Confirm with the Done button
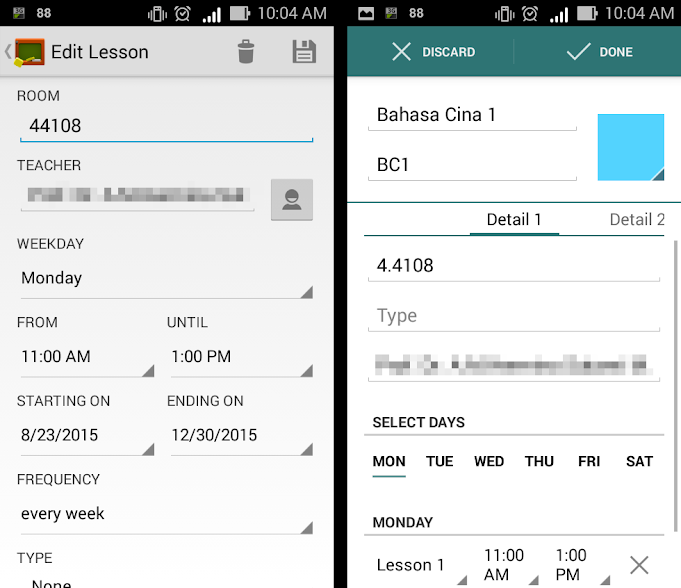681x588 pixels. (599, 52)
